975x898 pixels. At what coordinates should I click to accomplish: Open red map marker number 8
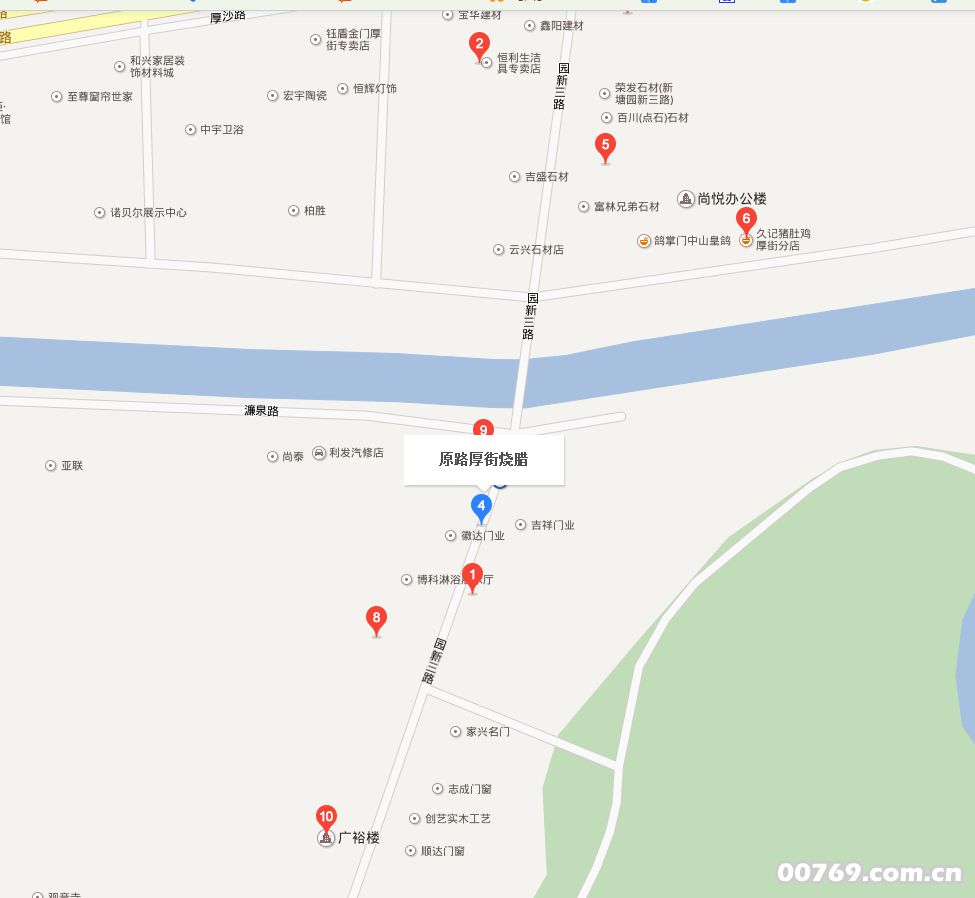tap(376, 619)
